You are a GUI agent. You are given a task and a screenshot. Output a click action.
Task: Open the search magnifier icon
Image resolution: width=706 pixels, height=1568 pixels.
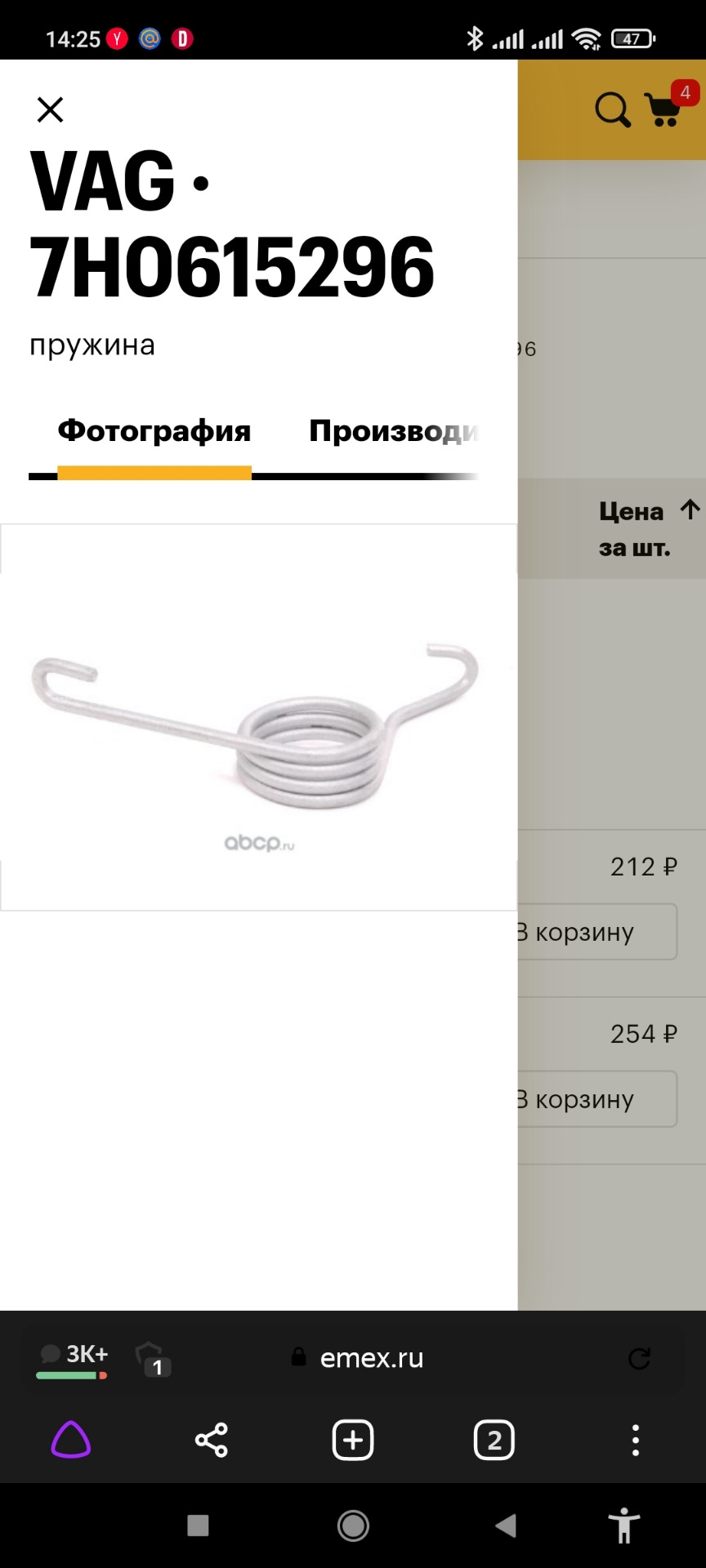point(612,109)
